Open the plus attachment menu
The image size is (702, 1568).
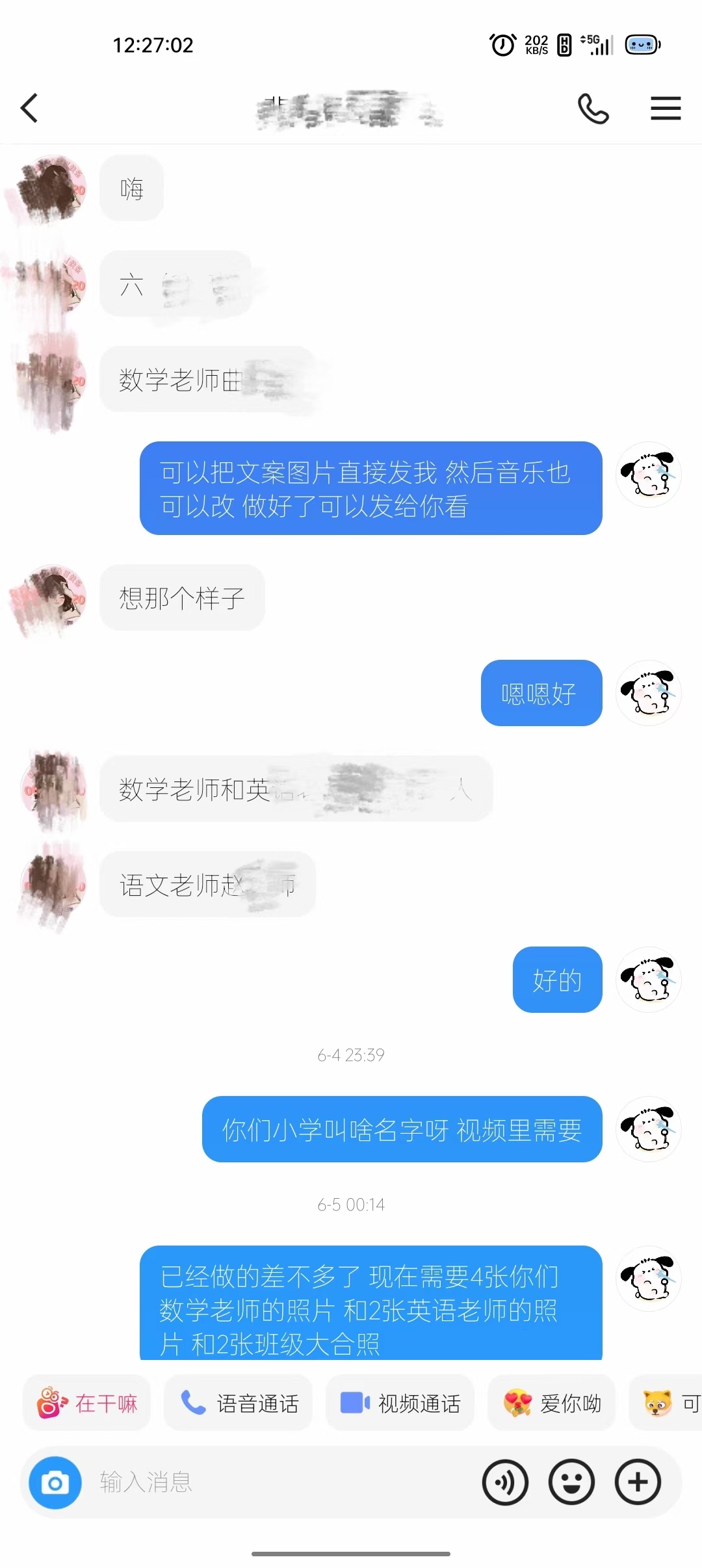(x=638, y=1483)
